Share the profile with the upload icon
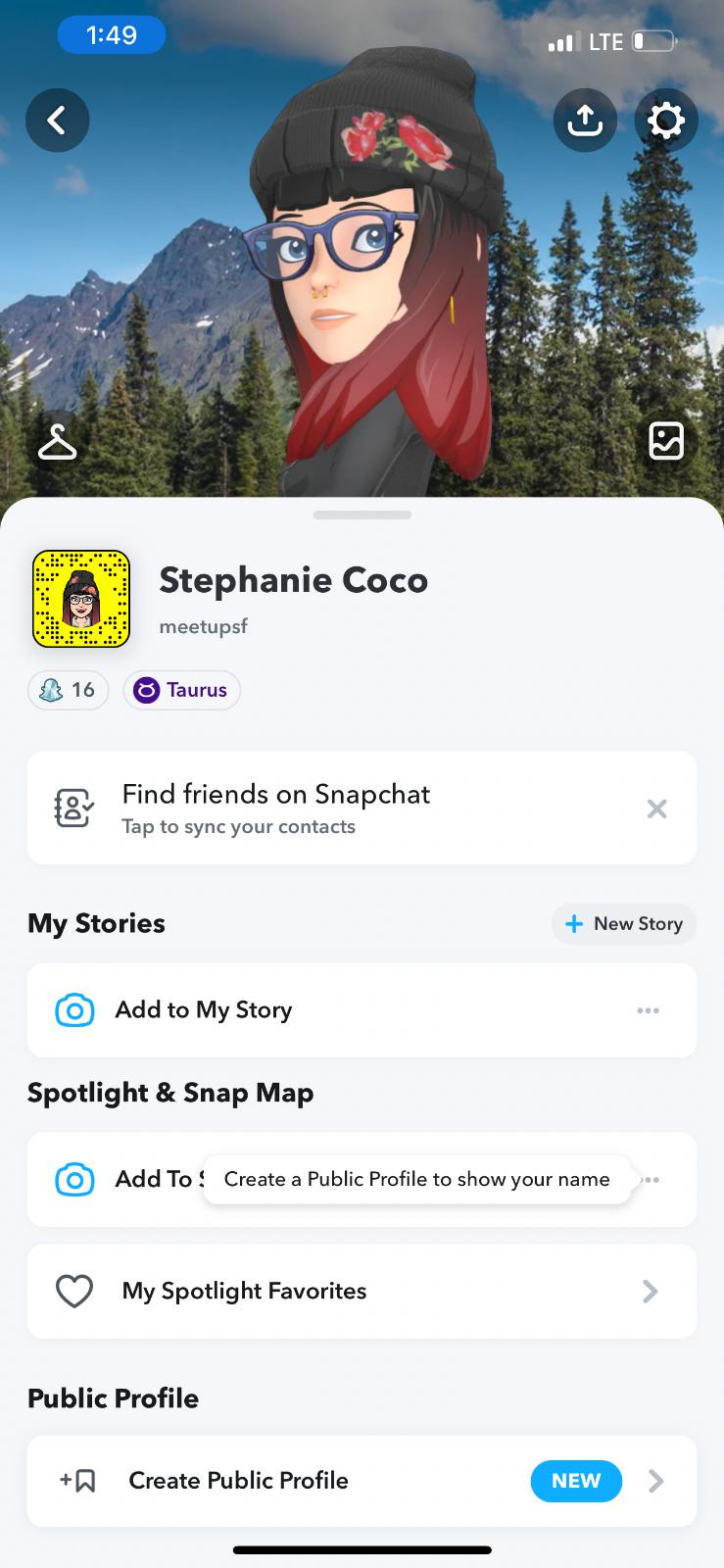This screenshot has height=1568, width=724. [585, 121]
